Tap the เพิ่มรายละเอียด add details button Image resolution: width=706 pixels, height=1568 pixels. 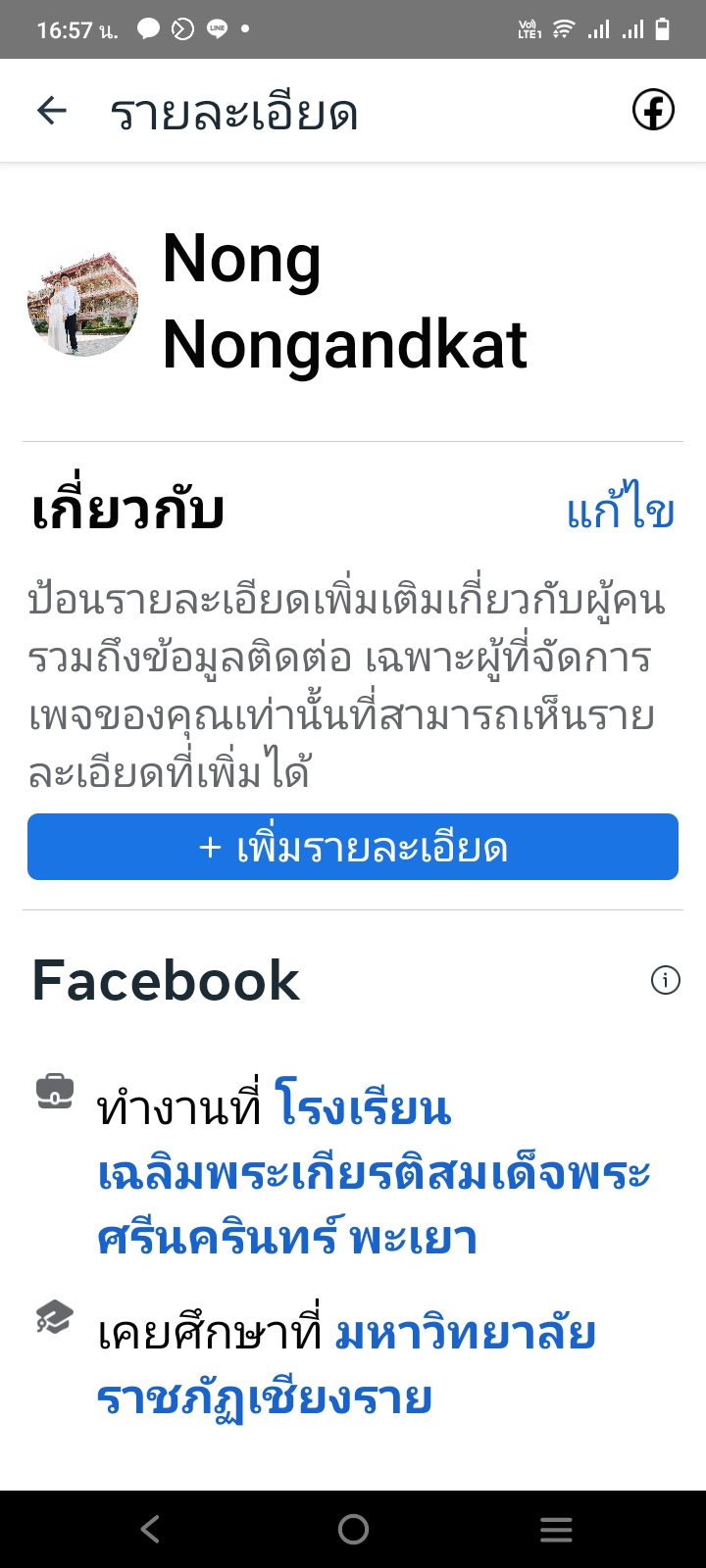click(353, 847)
